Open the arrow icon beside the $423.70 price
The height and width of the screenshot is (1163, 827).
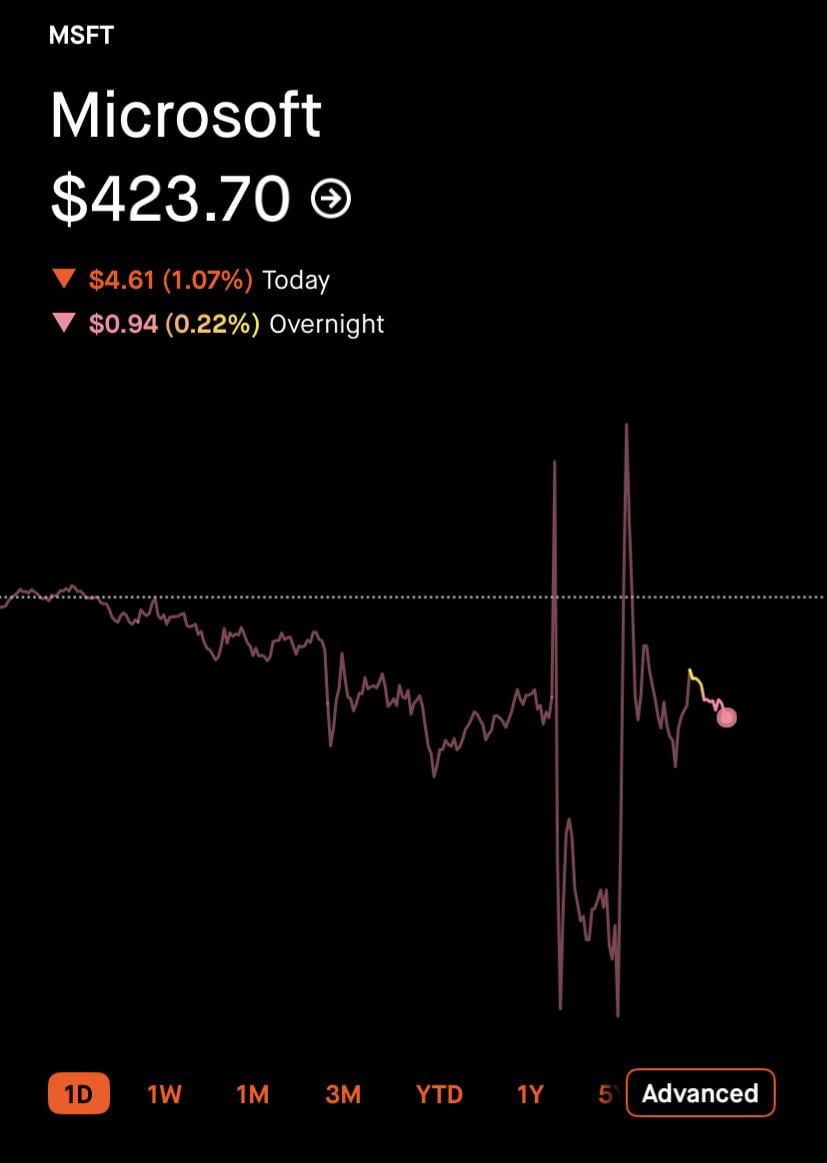(332, 199)
